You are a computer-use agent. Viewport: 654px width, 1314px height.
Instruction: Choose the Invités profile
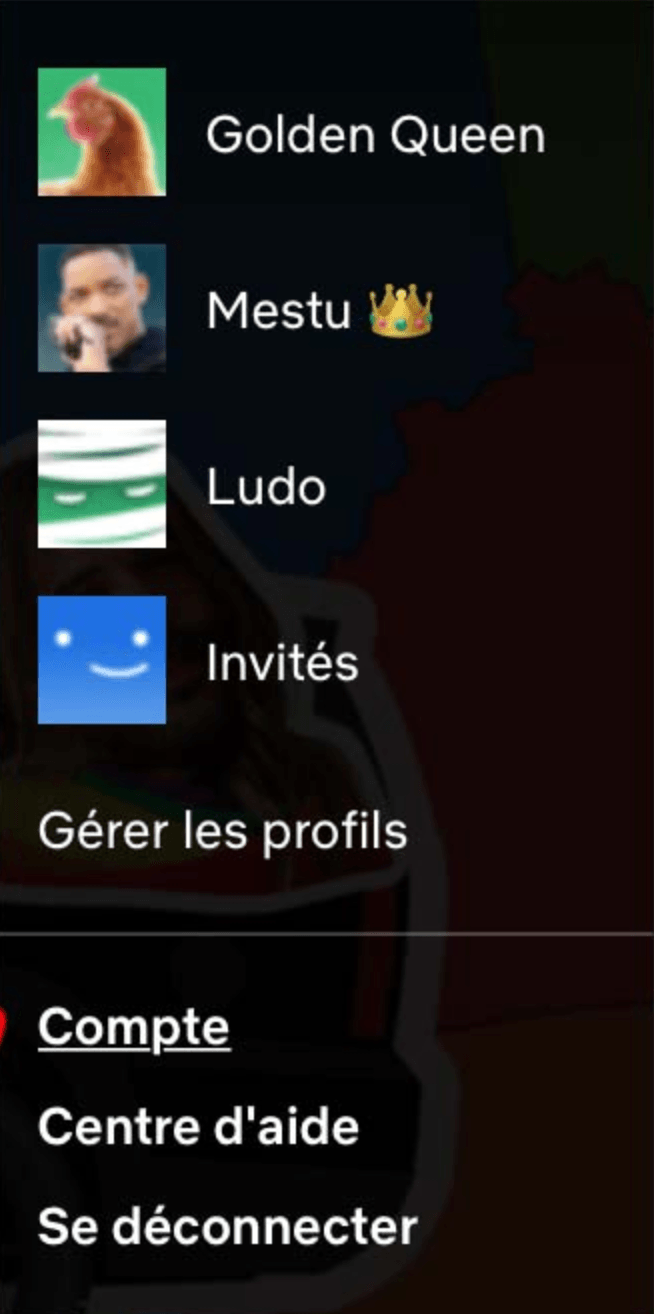[198, 661]
